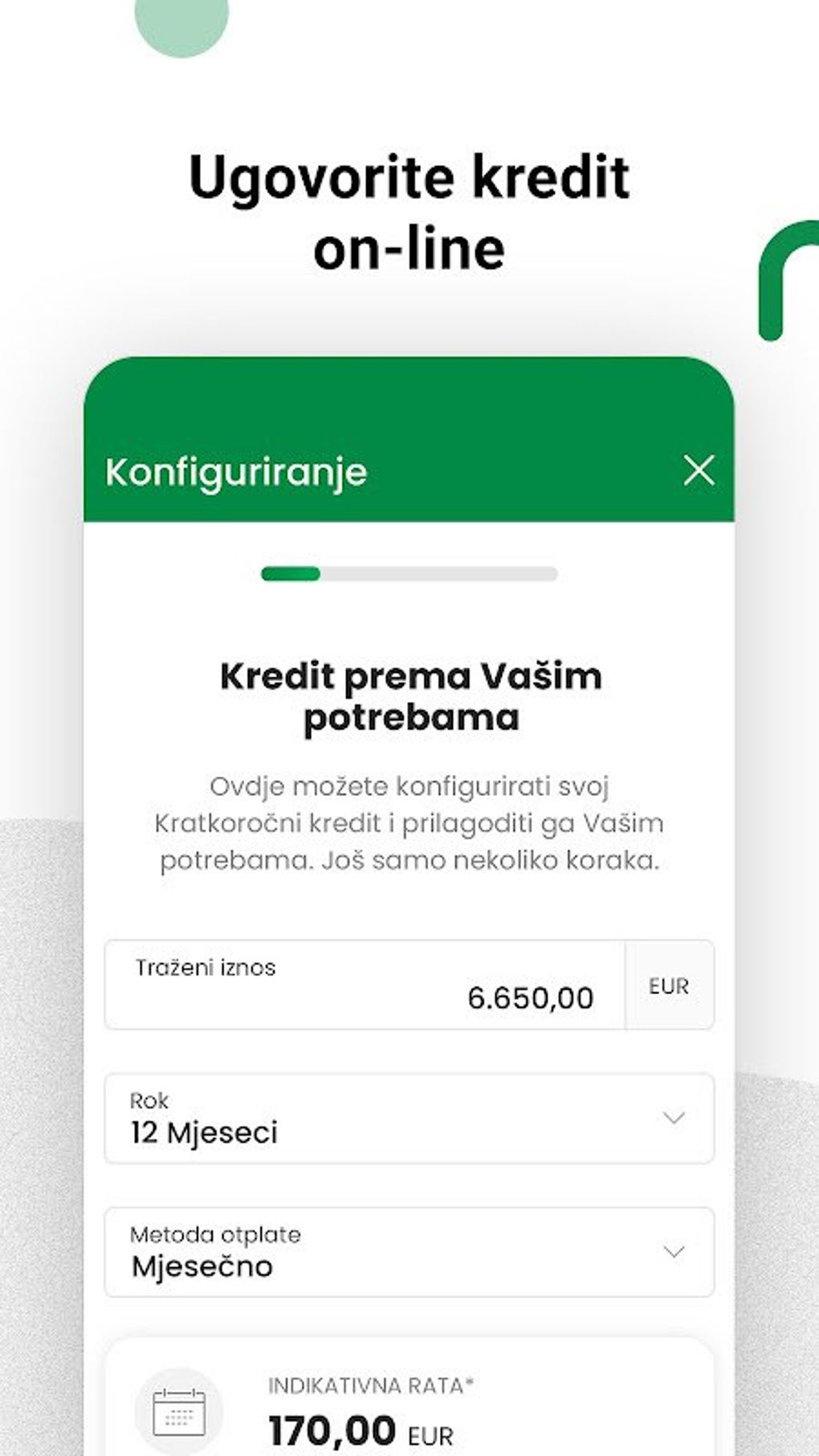The height and width of the screenshot is (1456, 819).
Task: Click the heading Kredit prema Vašim potrebama
Action: tap(409, 697)
